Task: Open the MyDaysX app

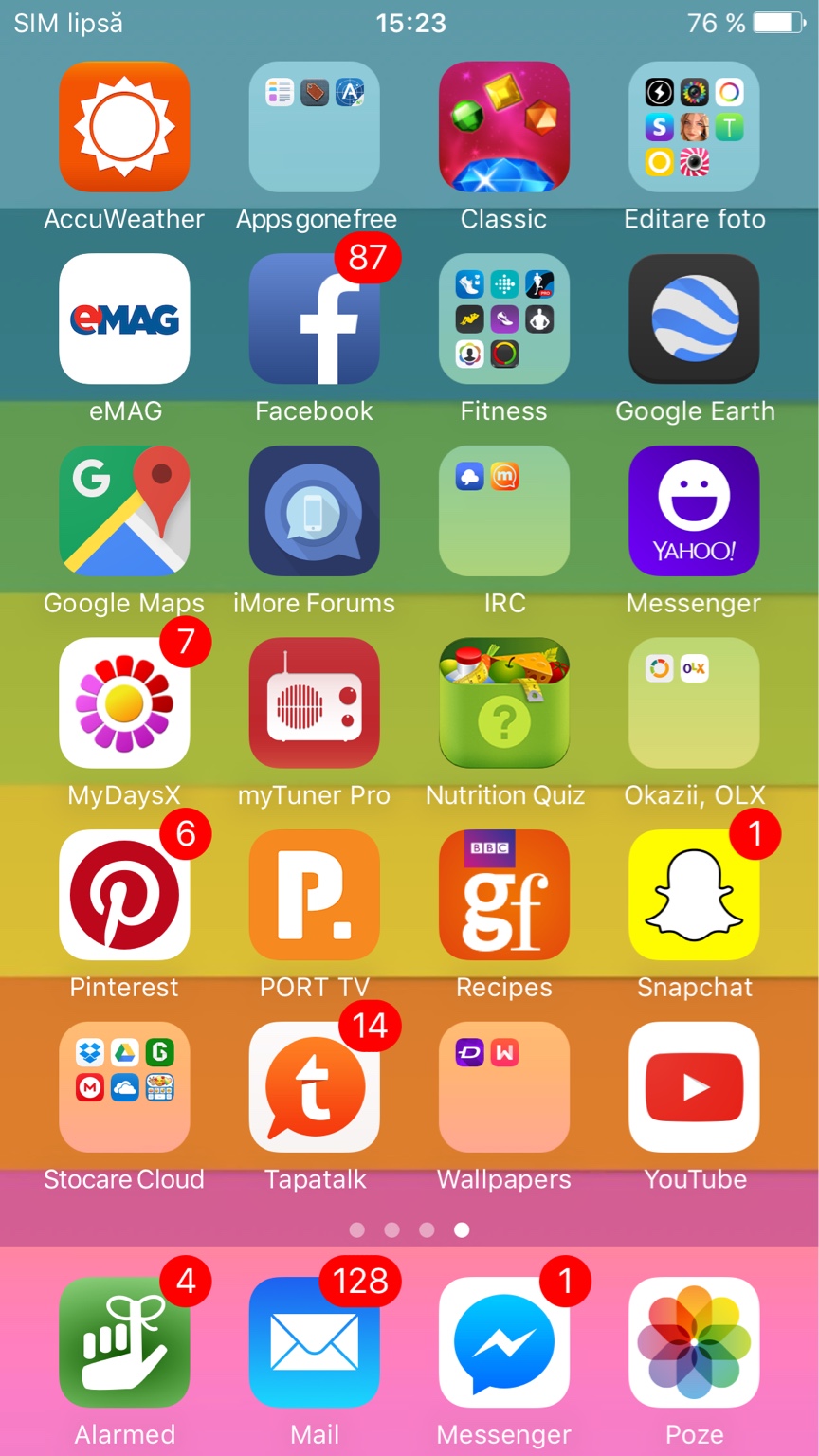Action: (x=124, y=702)
